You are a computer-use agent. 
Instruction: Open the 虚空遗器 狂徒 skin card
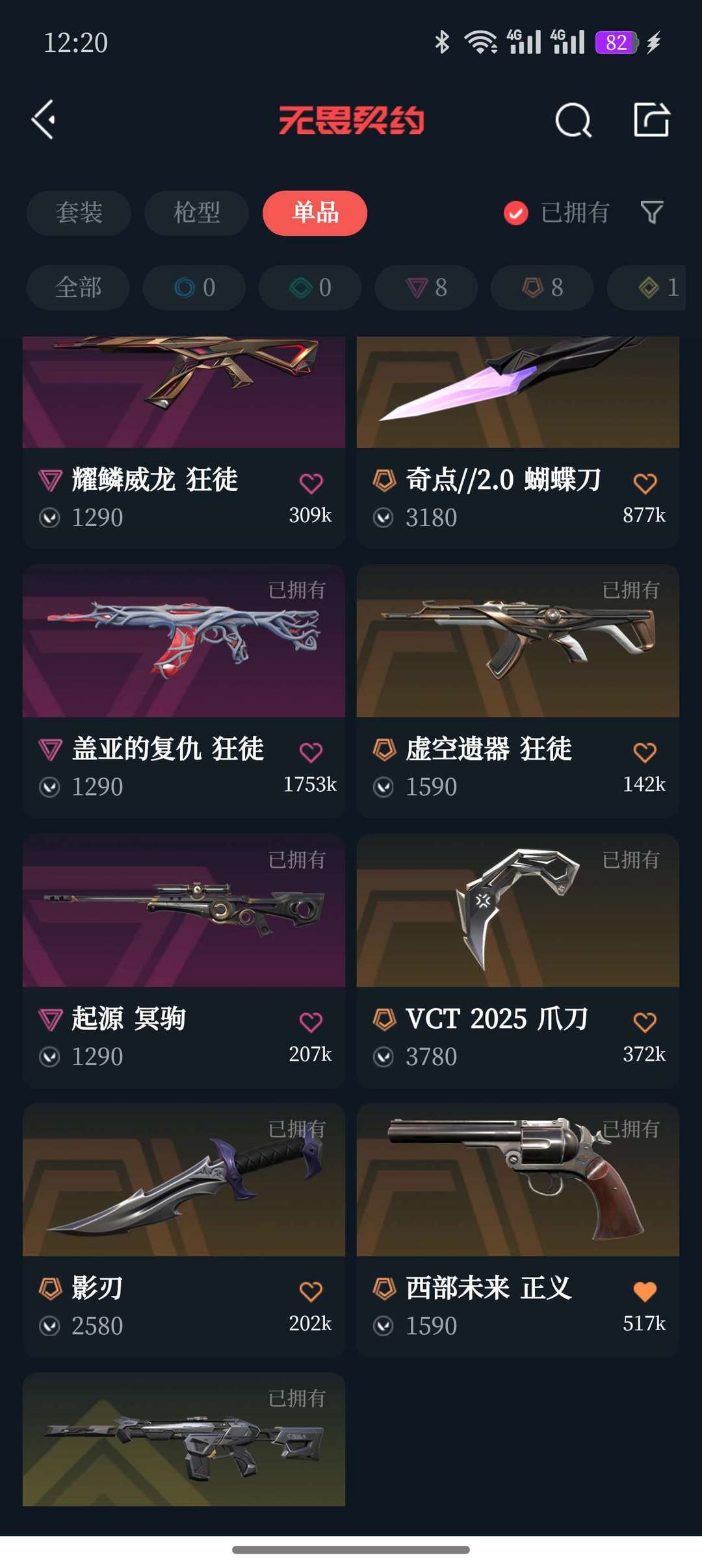click(518, 690)
